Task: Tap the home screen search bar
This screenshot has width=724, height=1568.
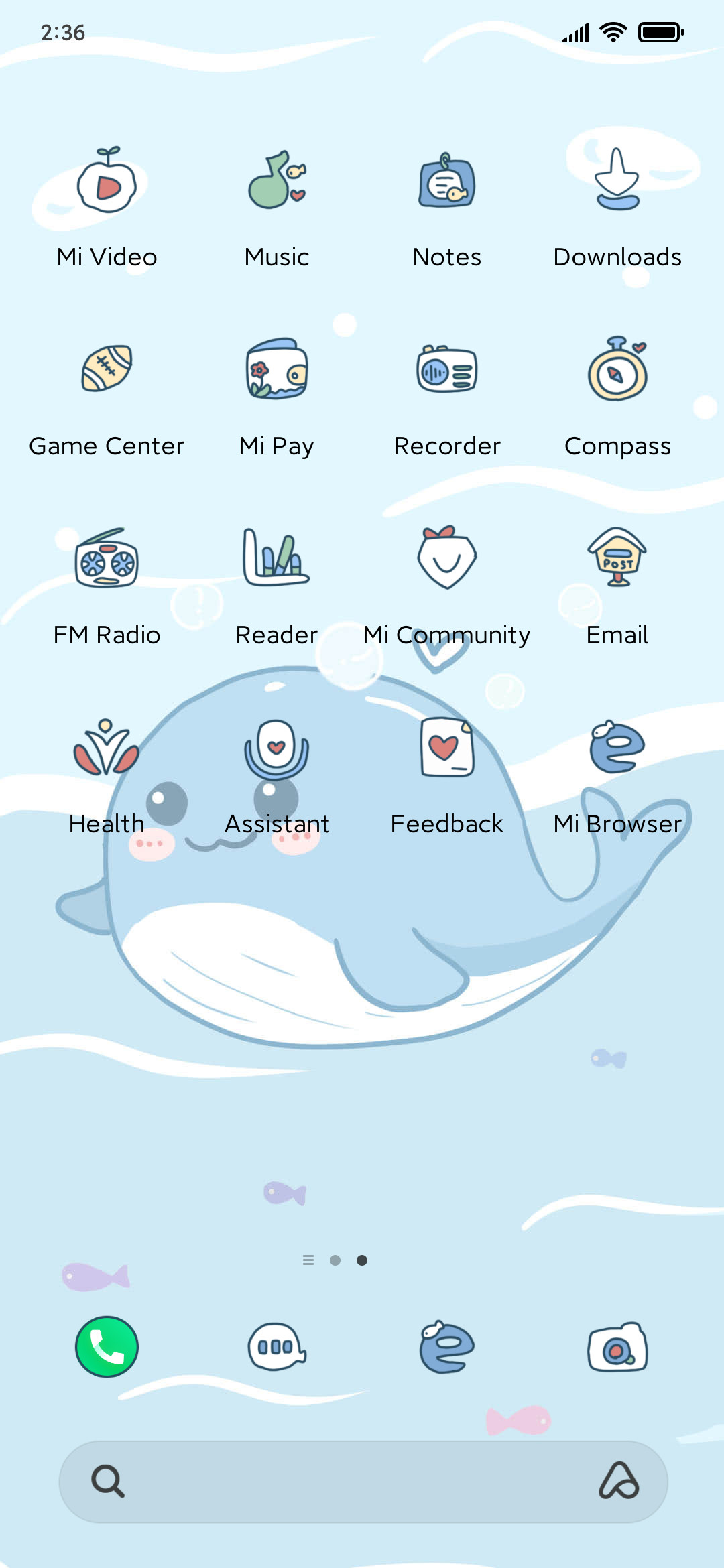Action: [363, 1482]
